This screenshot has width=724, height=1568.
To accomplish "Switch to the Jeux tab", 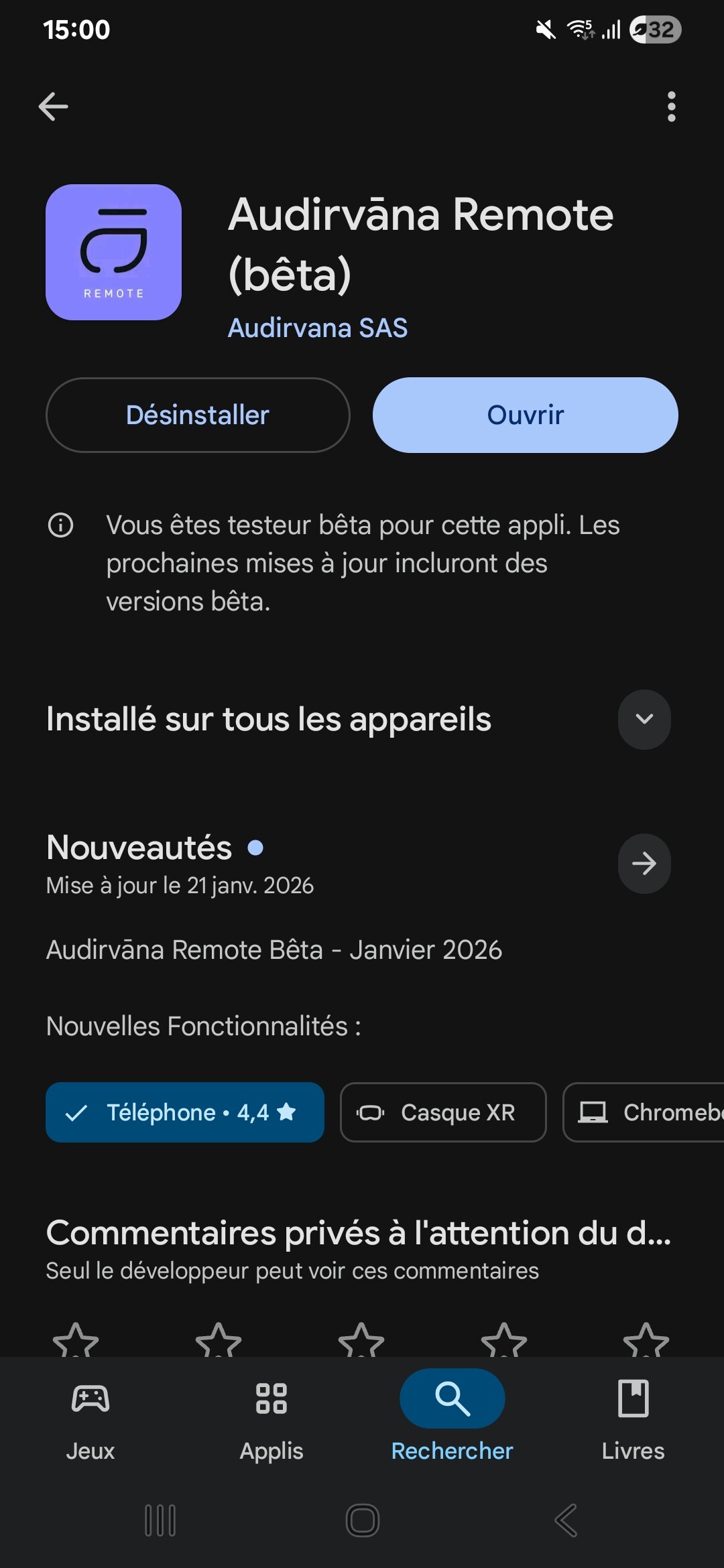I will [x=90, y=1415].
